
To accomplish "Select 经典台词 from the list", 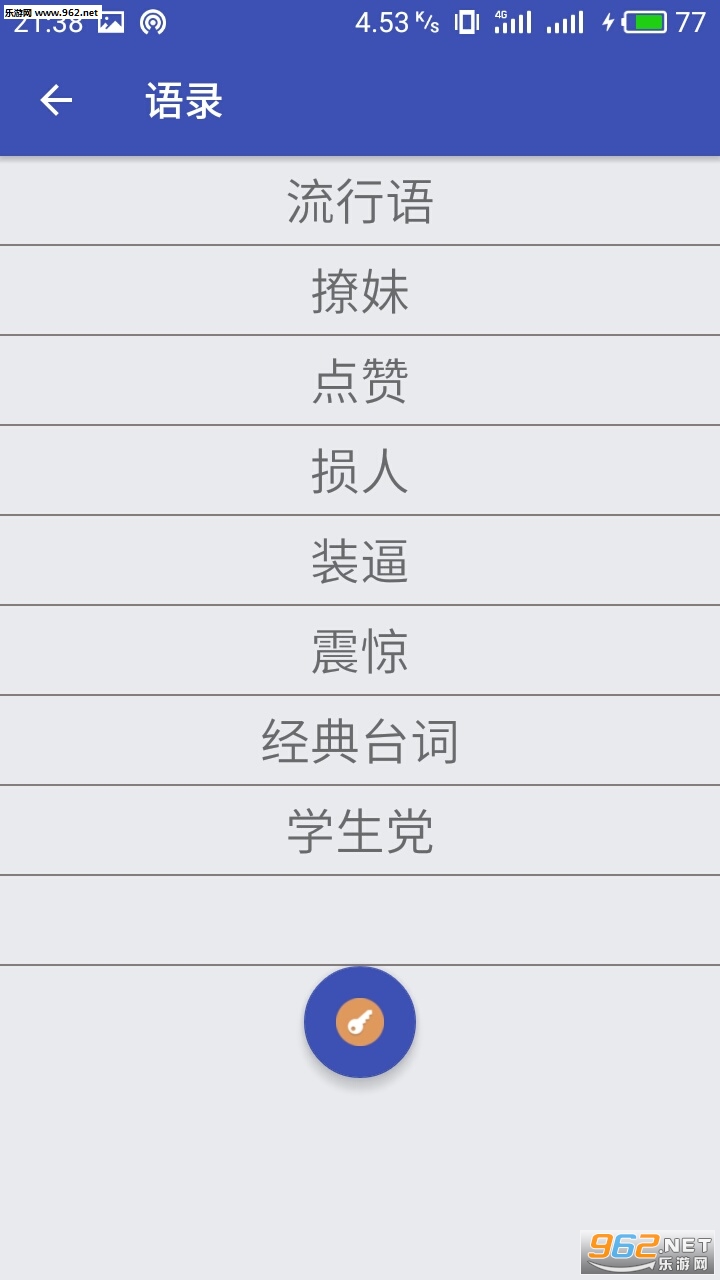I will click(360, 741).
